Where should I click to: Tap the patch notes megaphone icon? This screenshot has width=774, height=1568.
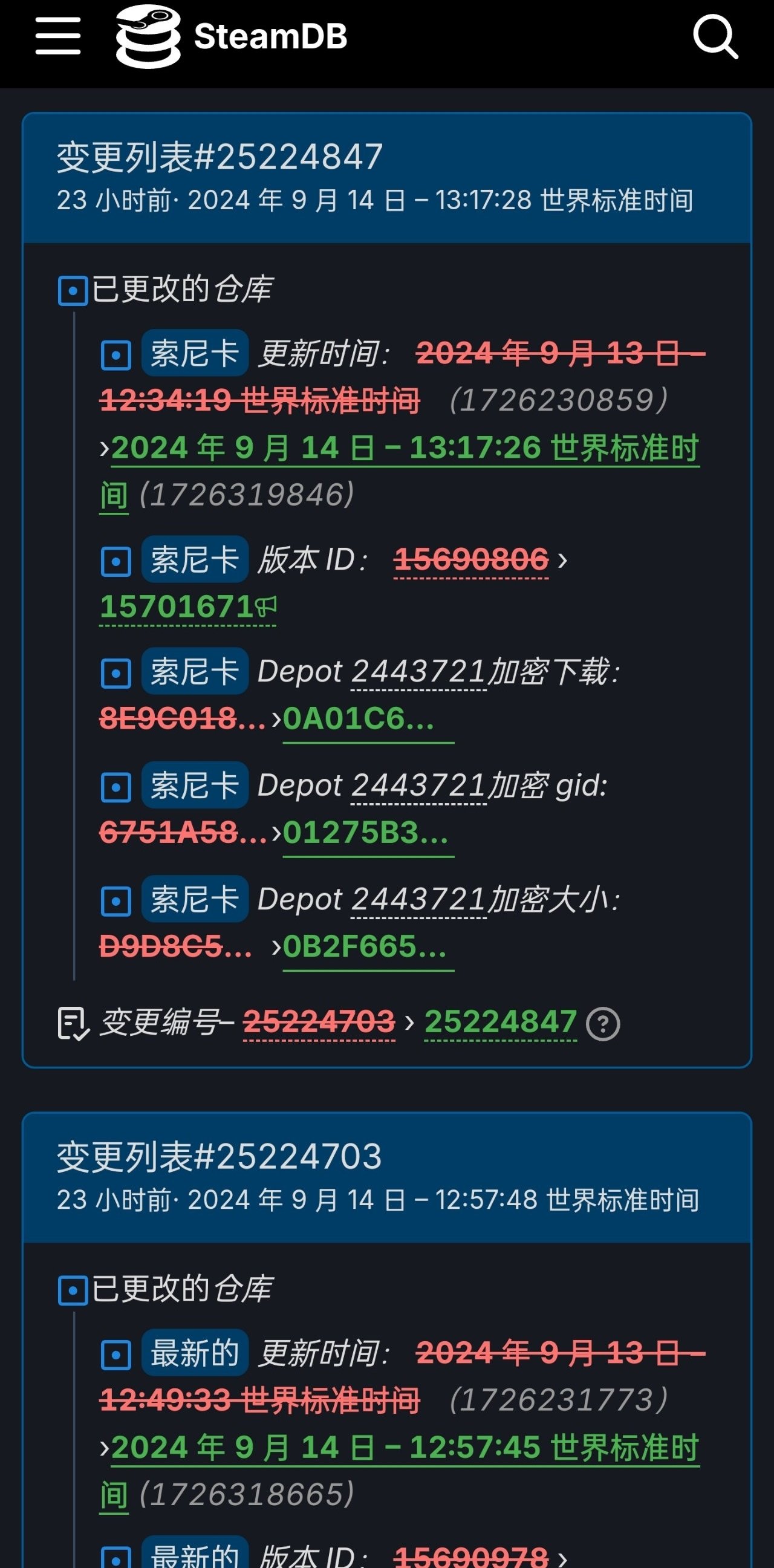(266, 607)
